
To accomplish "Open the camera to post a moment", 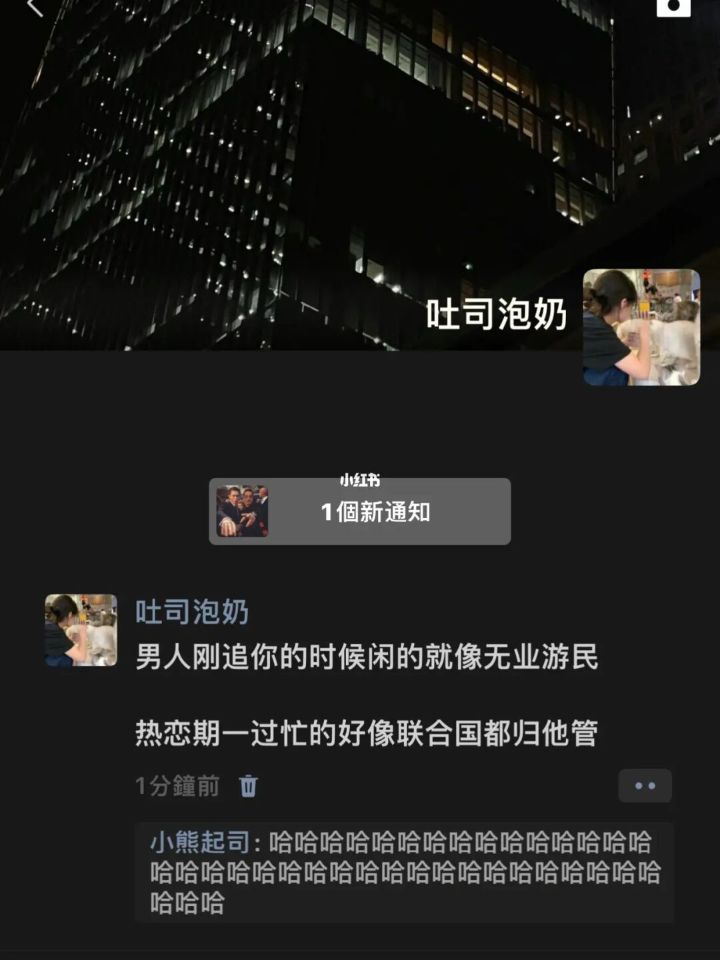I will click(673, 8).
